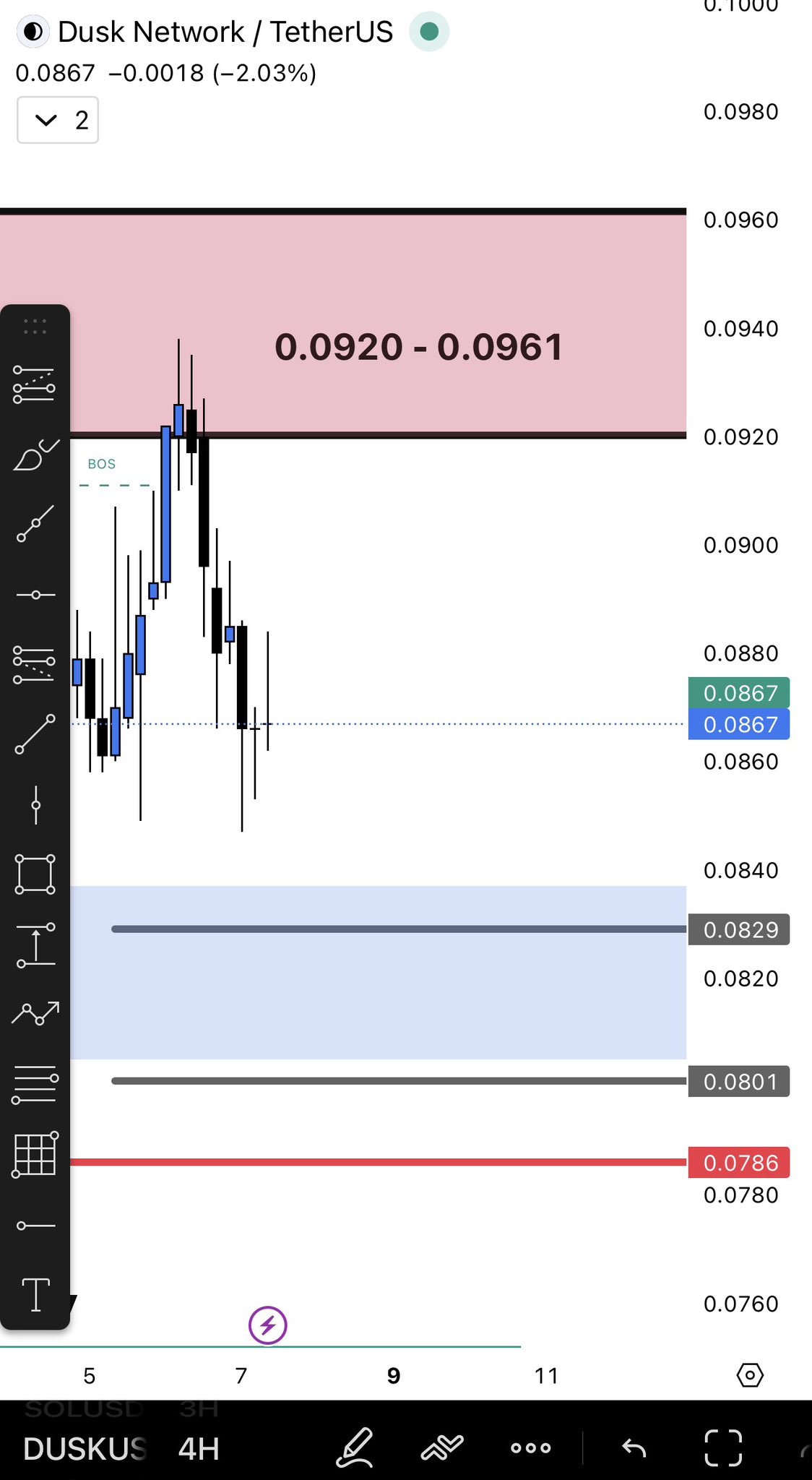Select the horizontal line tool
This screenshot has width=812, height=1480.
[x=35, y=595]
